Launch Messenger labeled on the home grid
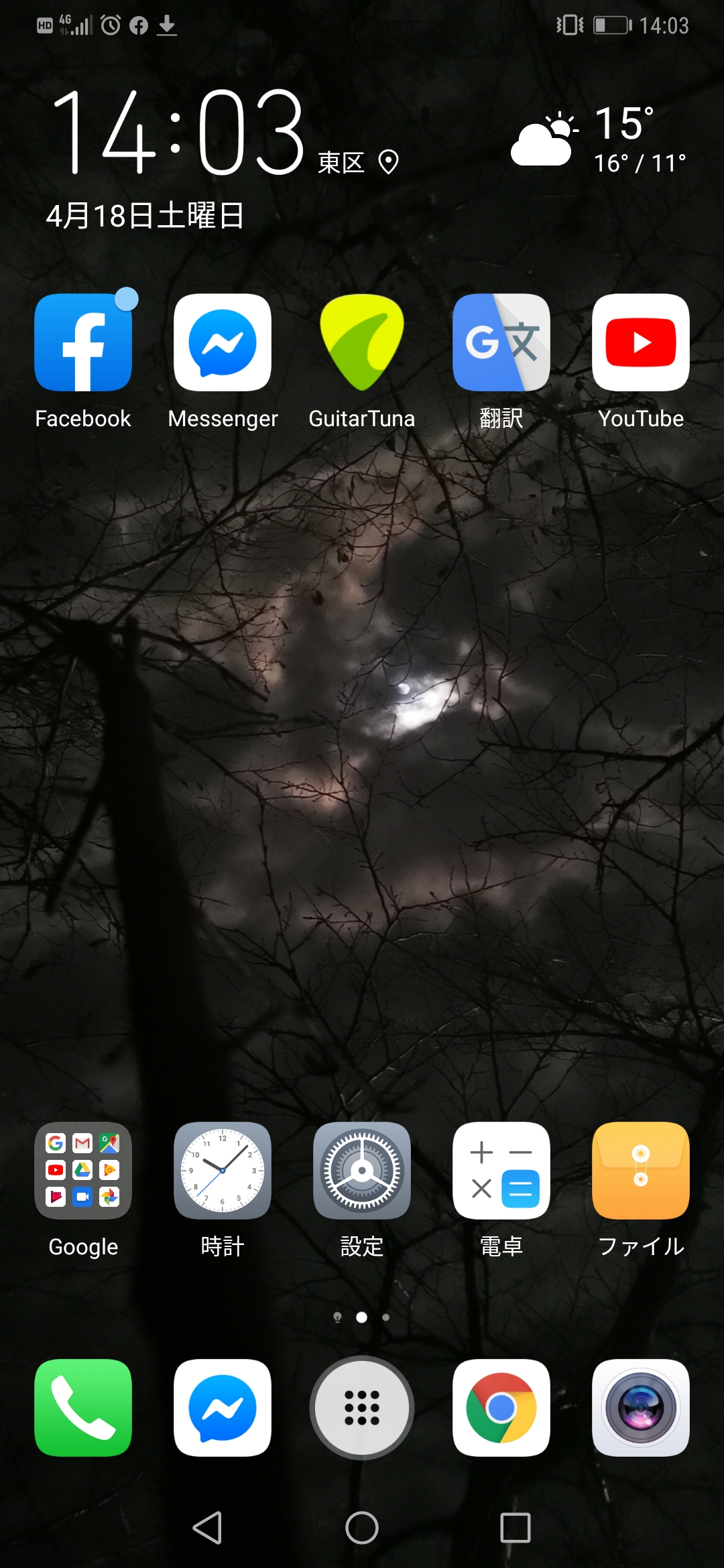This screenshot has height=1568, width=724. pos(223,343)
